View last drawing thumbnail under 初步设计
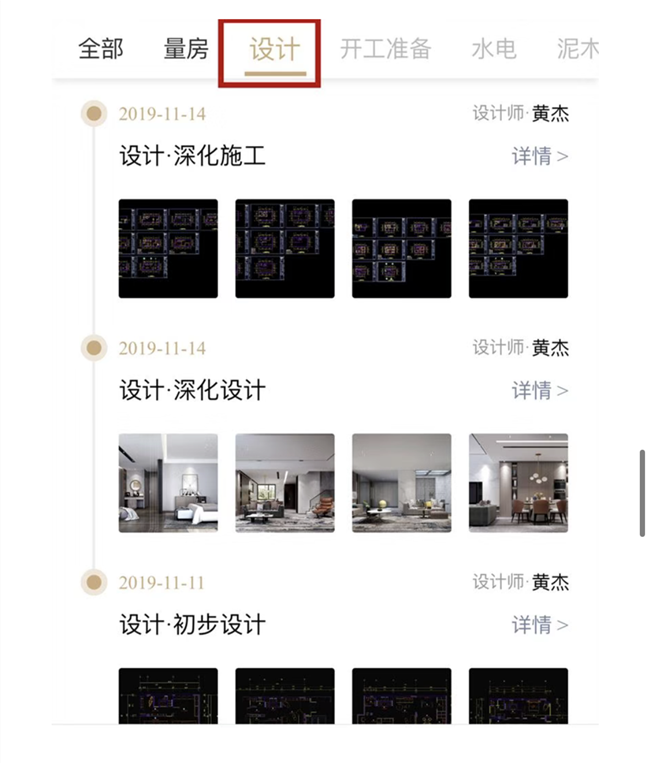Viewport: 650px width, 763px height. (x=518, y=695)
